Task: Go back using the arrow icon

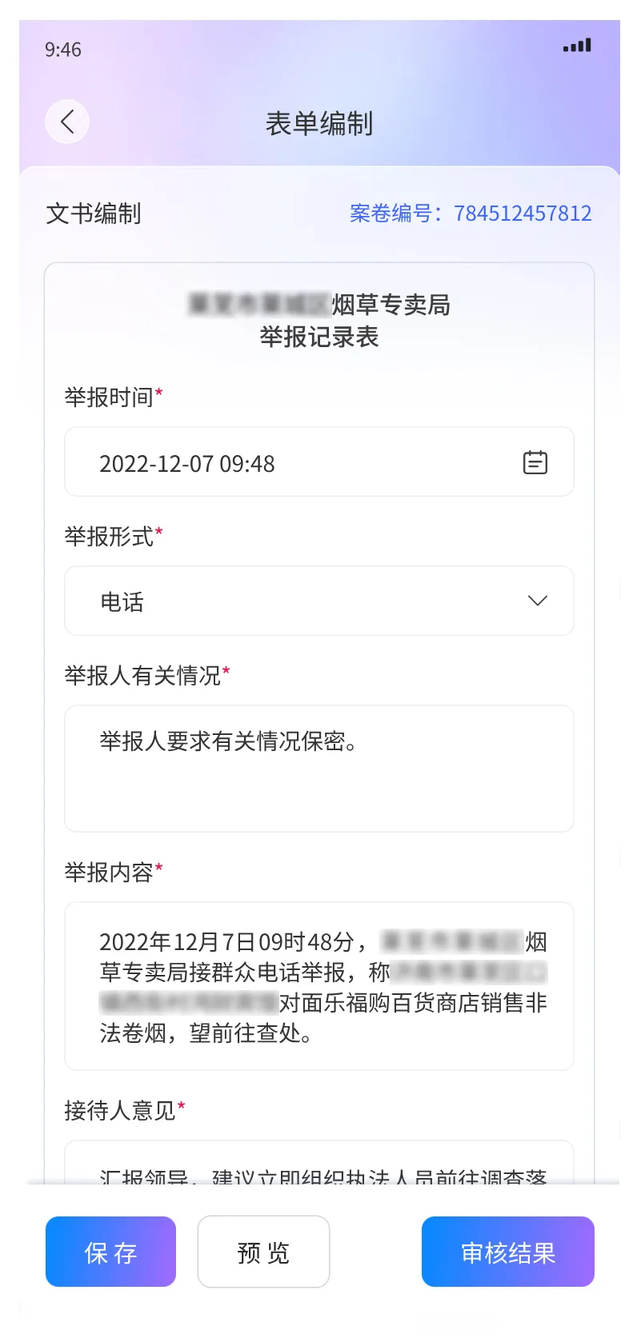Action: [x=67, y=122]
